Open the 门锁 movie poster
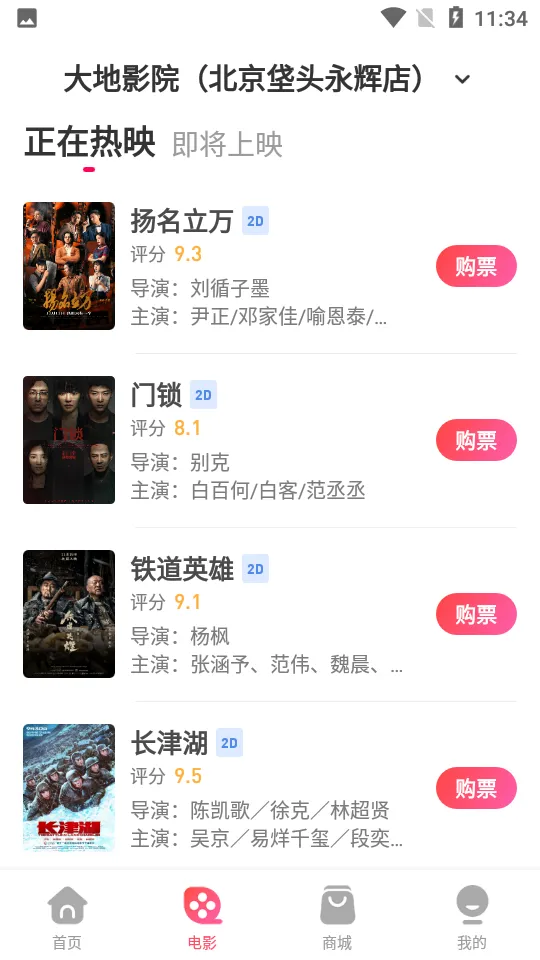 click(x=69, y=440)
